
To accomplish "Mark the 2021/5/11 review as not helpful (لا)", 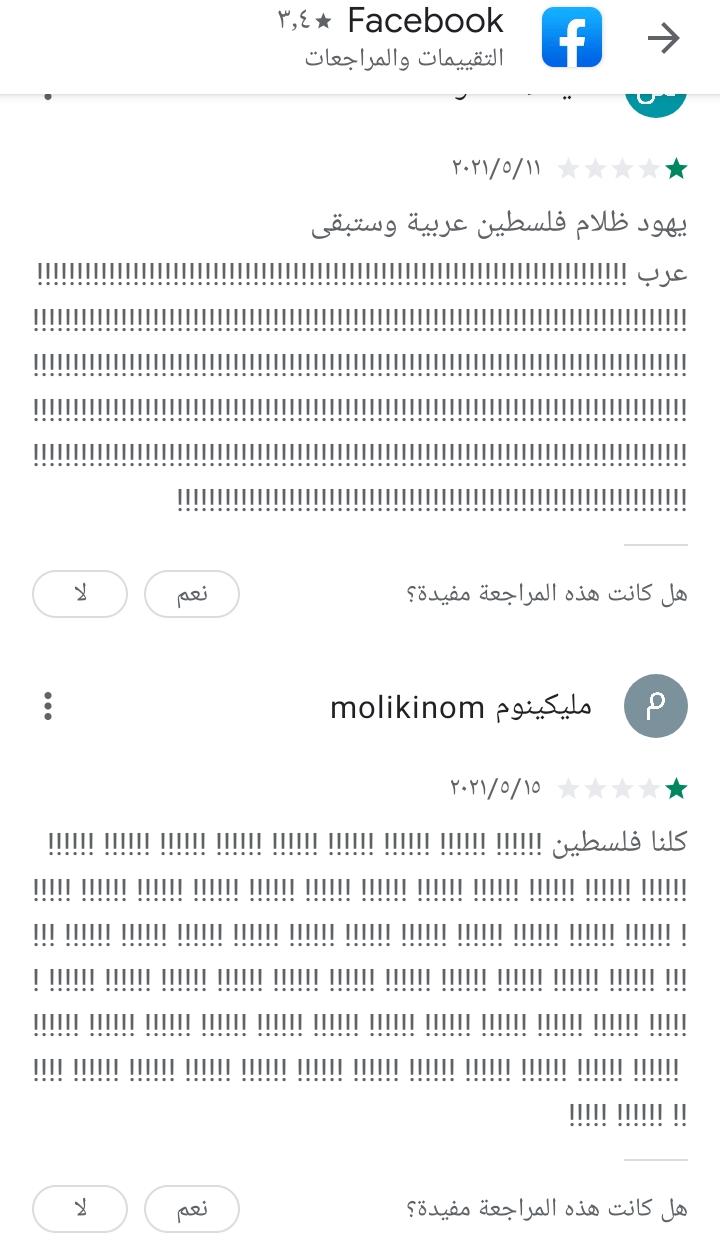I will (x=80, y=594).
